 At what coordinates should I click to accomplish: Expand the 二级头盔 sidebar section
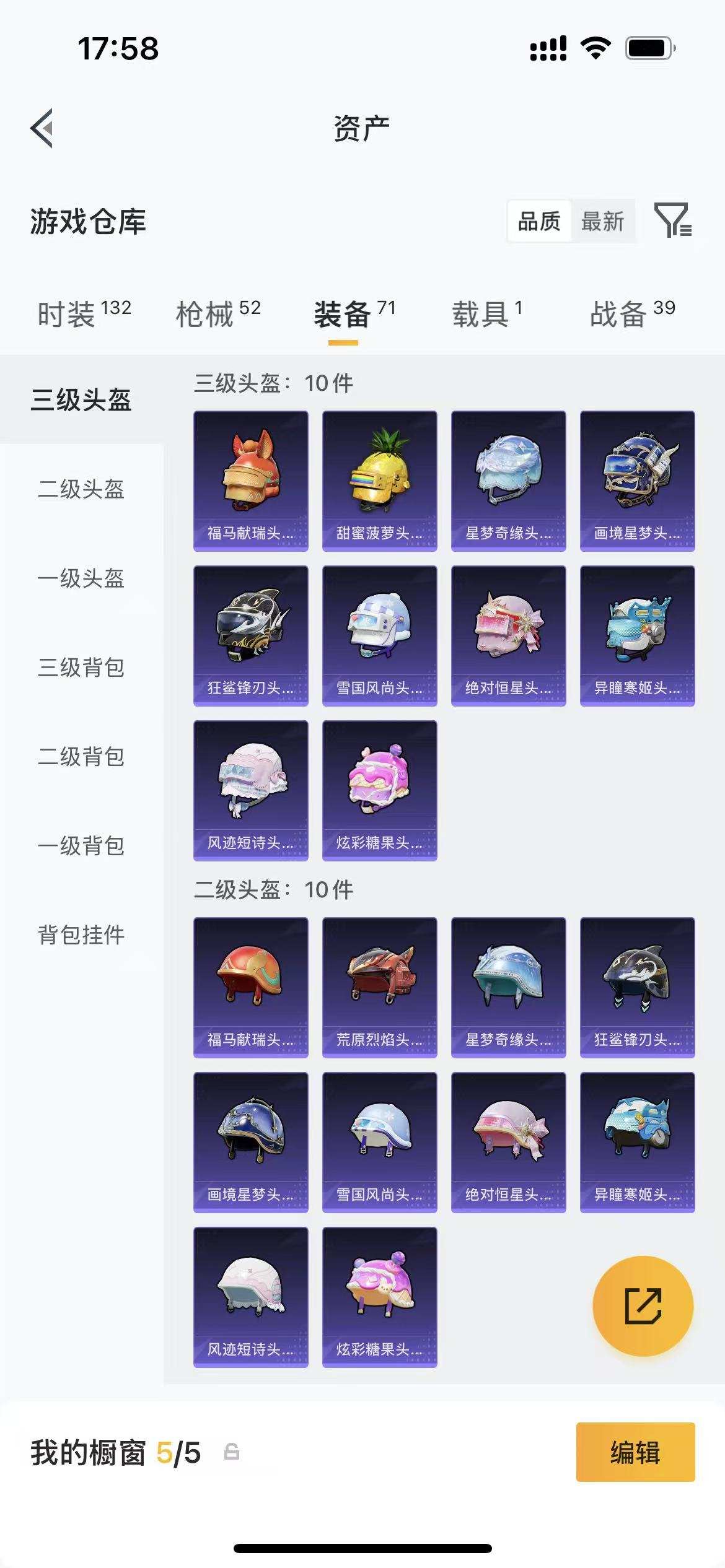click(x=82, y=489)
